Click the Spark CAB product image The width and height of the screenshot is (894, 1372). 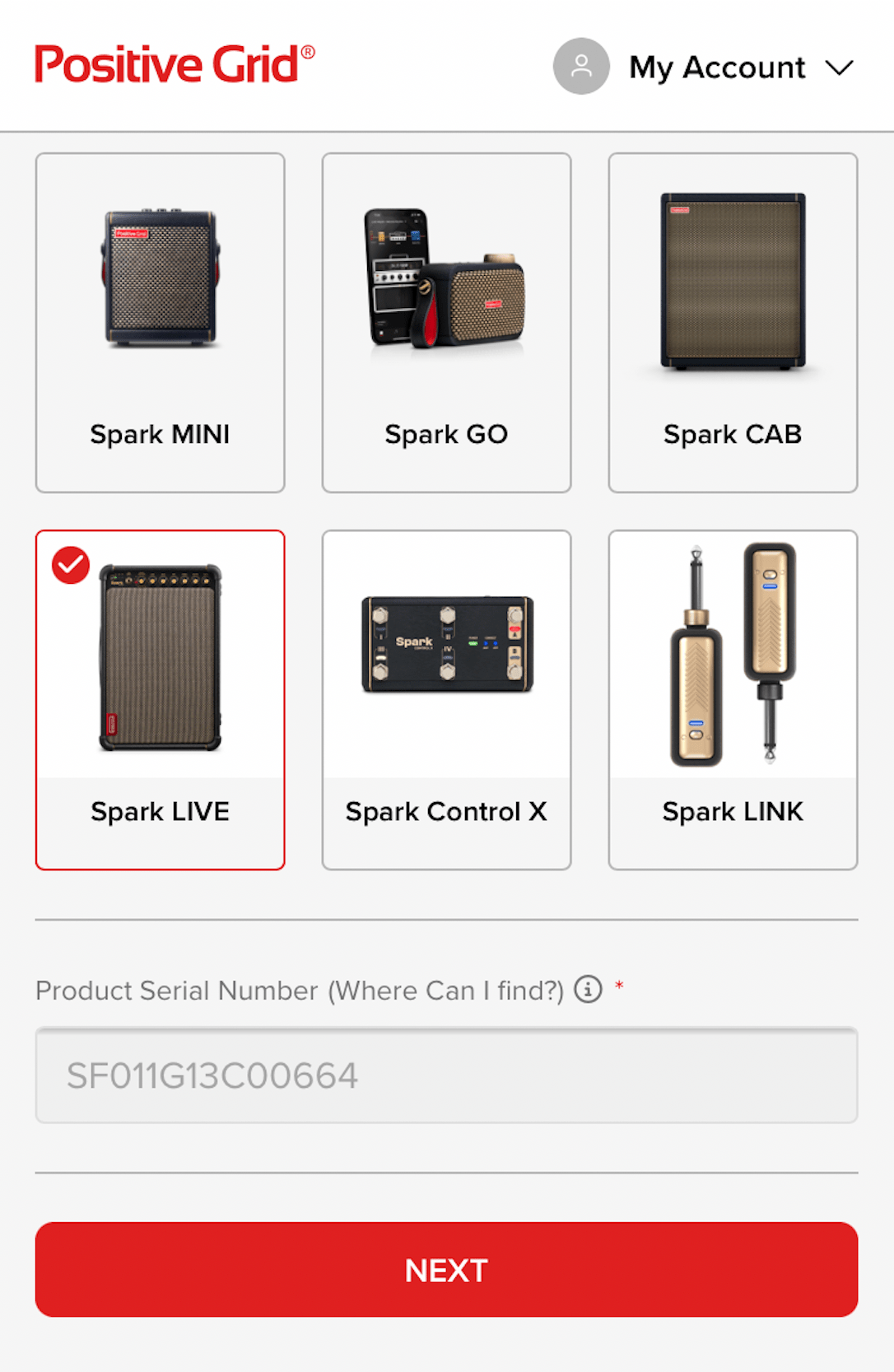click(x=731, y=280)
